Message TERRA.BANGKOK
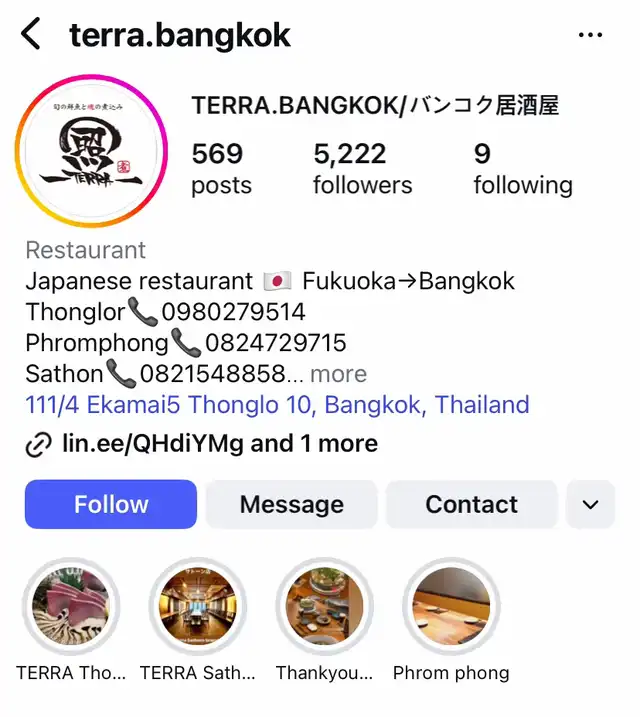 (x=291, y=504)
